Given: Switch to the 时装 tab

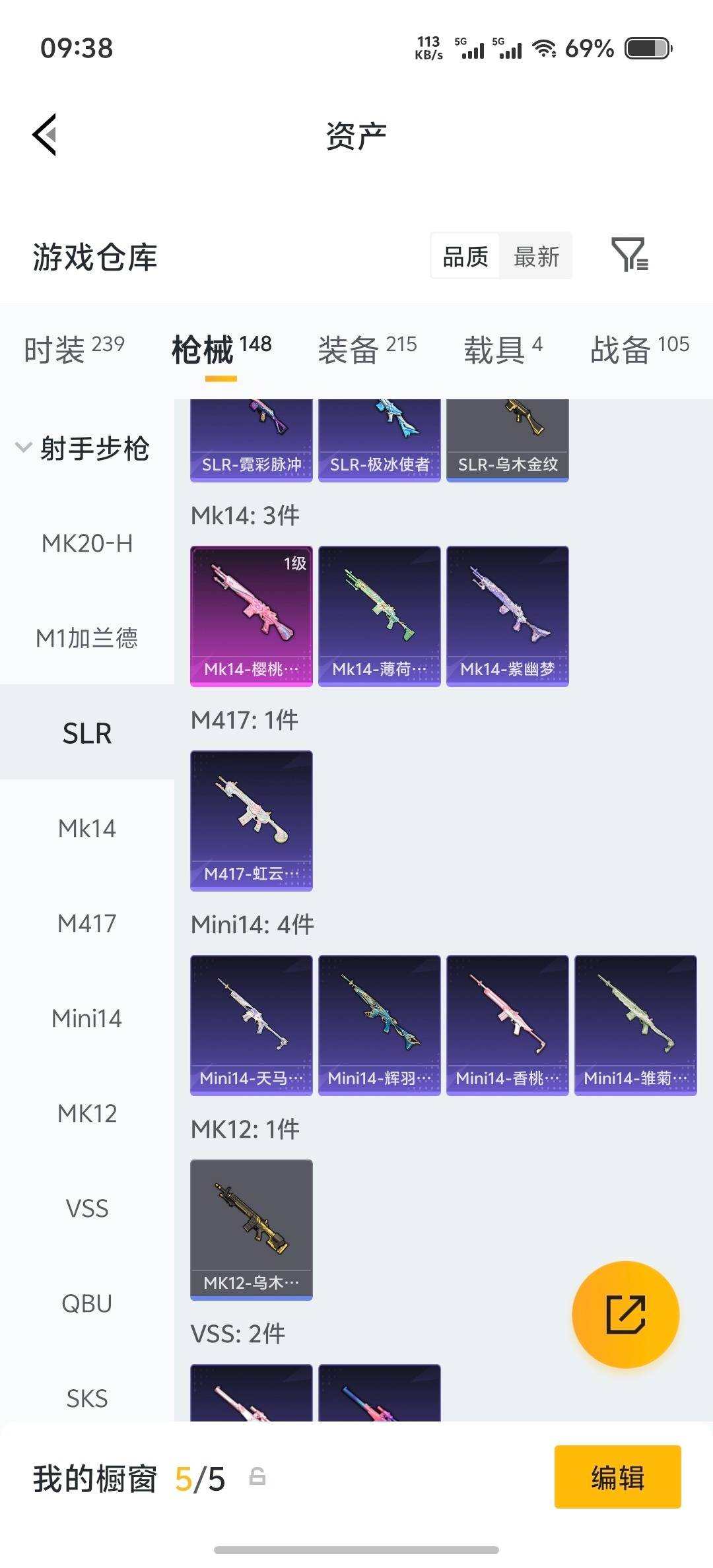Looking at the screenshot, I should pos(74,348).
